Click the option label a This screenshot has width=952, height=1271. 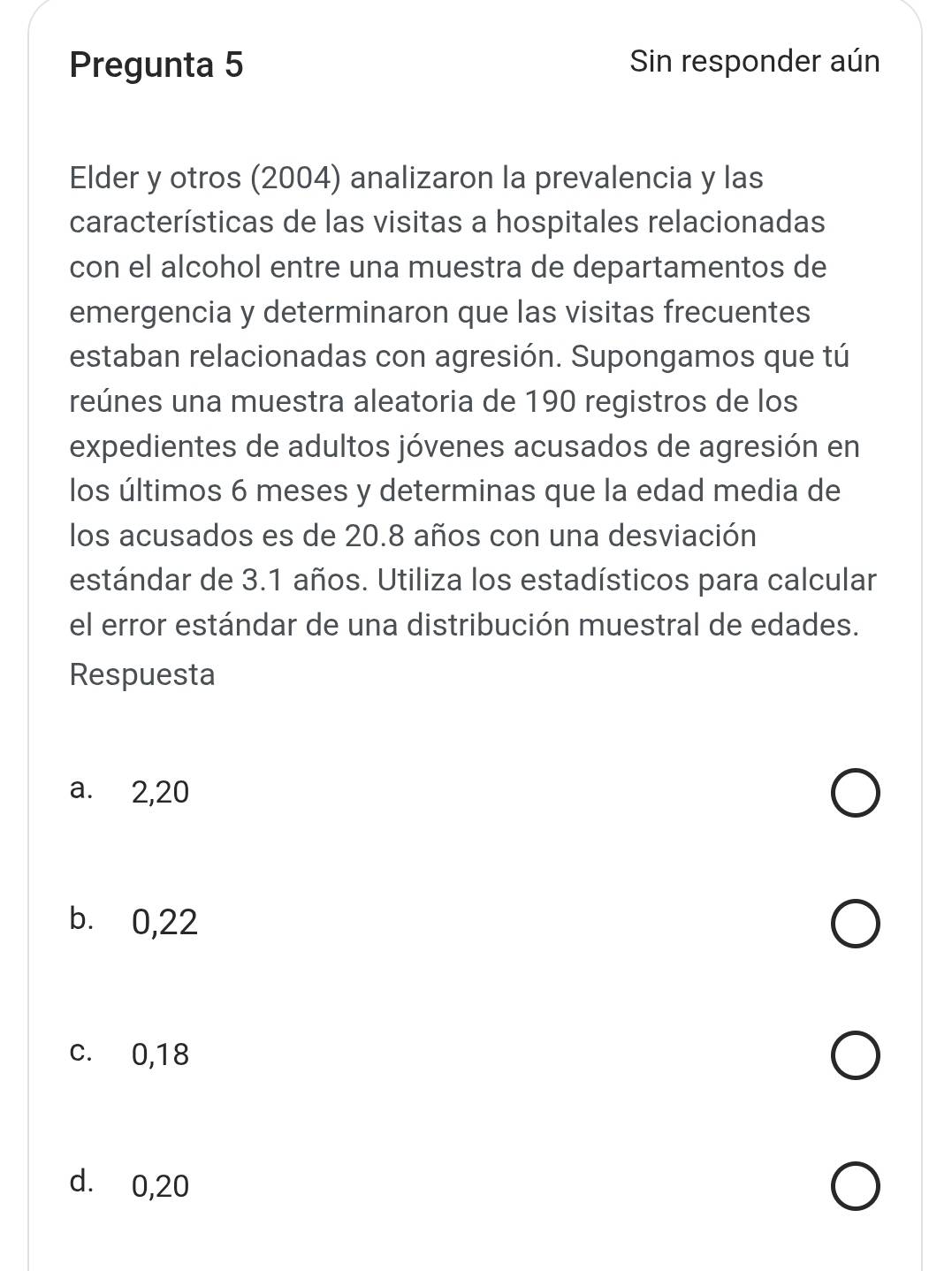coord(82,789)
